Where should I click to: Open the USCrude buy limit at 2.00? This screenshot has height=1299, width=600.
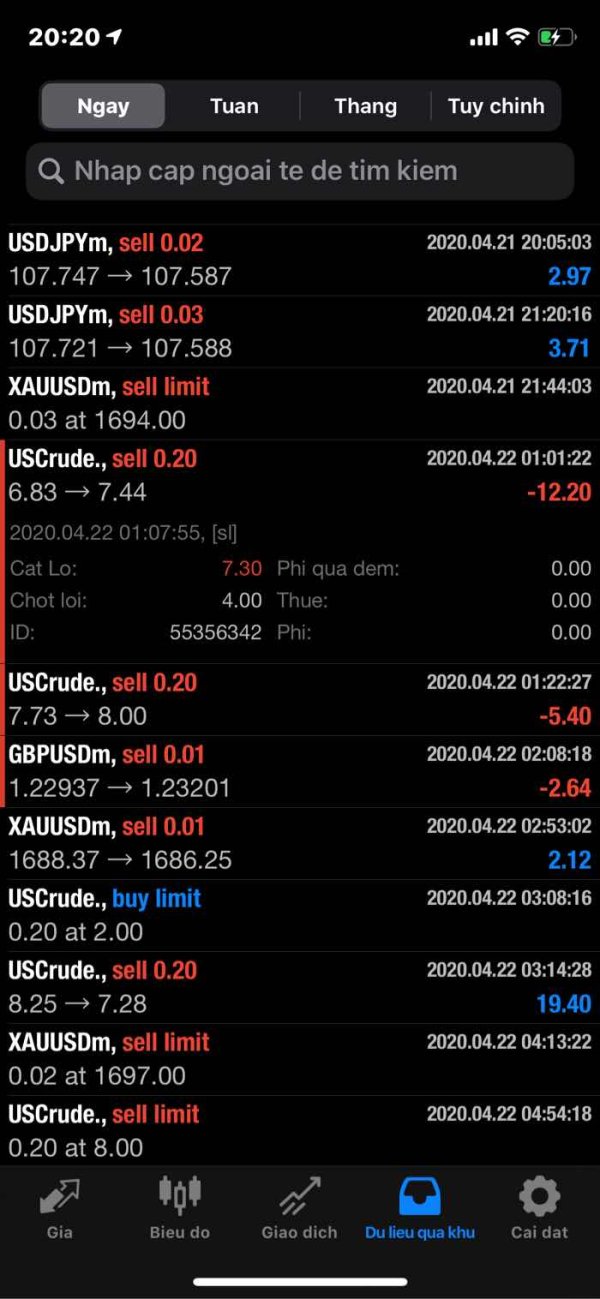[300, 916]
